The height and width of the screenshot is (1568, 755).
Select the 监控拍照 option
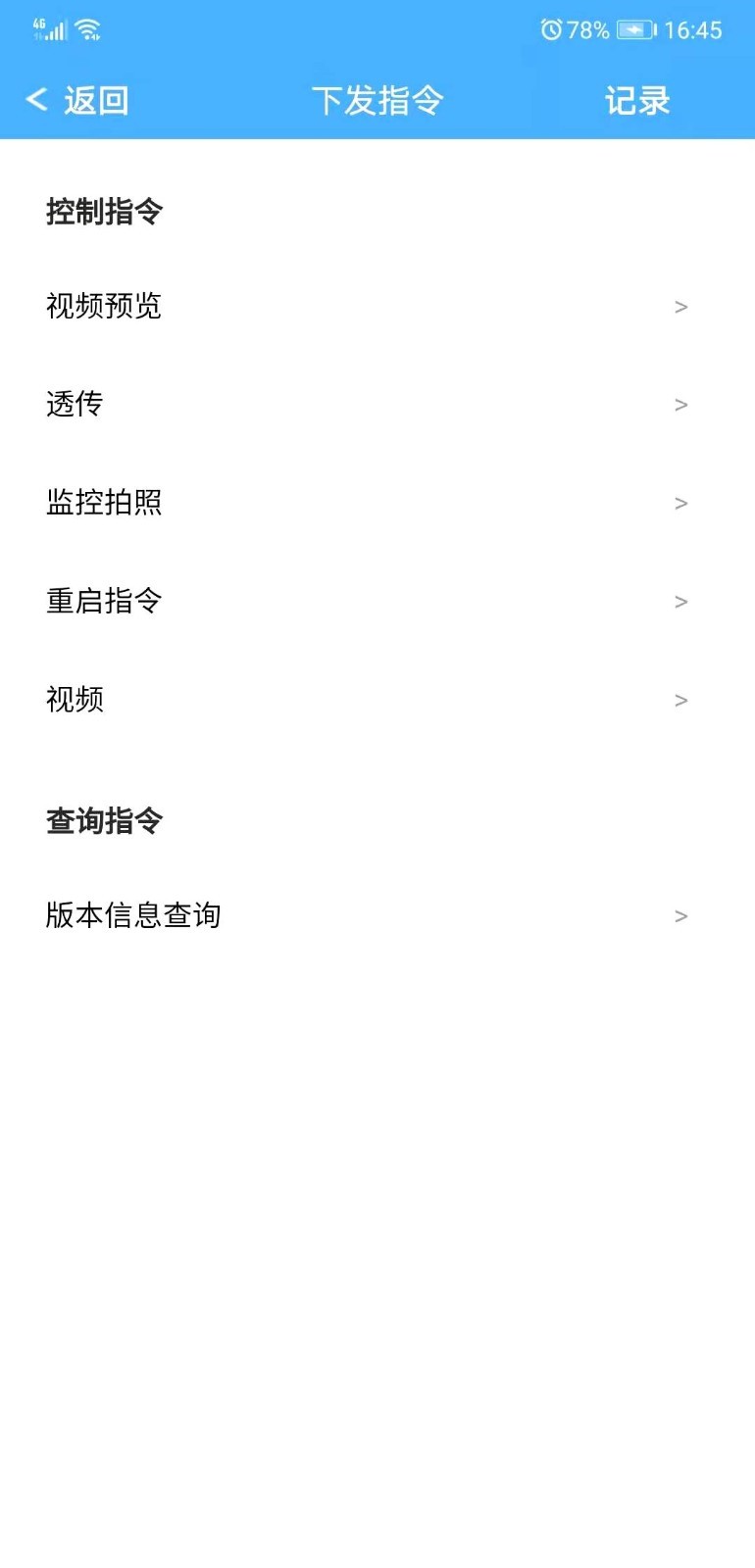coord(105,502)
